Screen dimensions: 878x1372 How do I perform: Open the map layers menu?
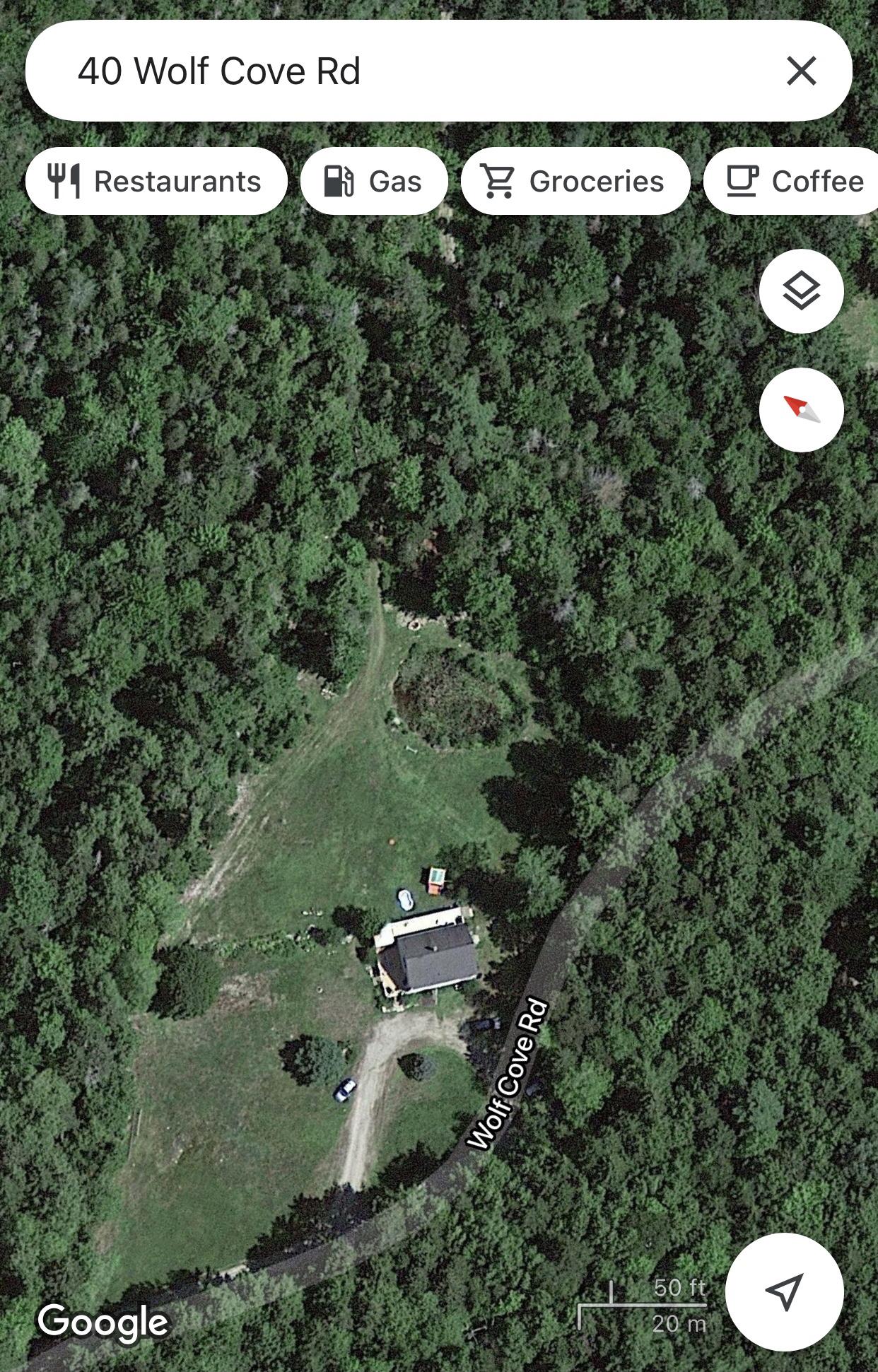point(801,291)
